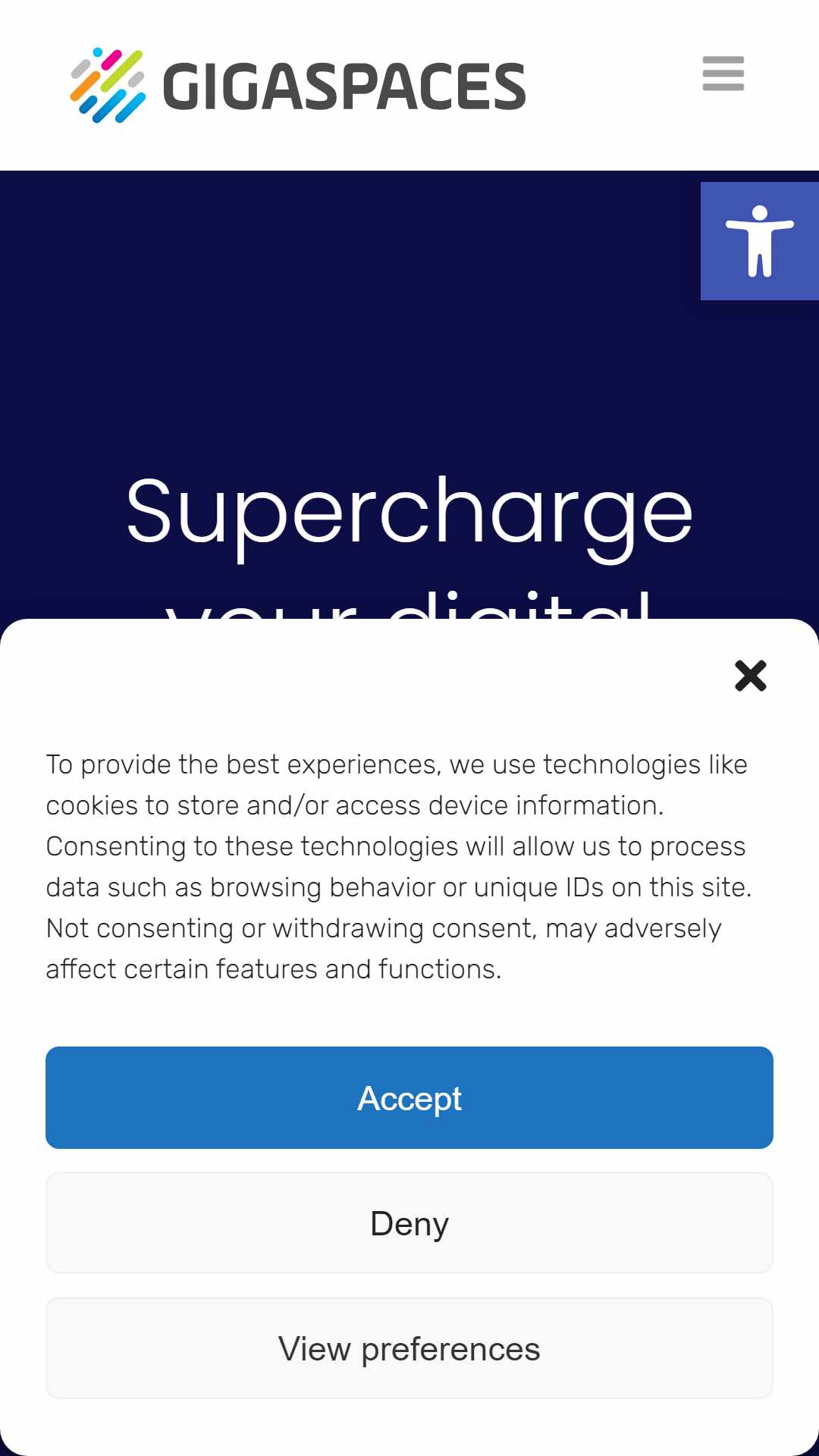Open the hamburger navigation menu
The width and height of the screenshot is (819, 1456).
[x=723, y=74]
